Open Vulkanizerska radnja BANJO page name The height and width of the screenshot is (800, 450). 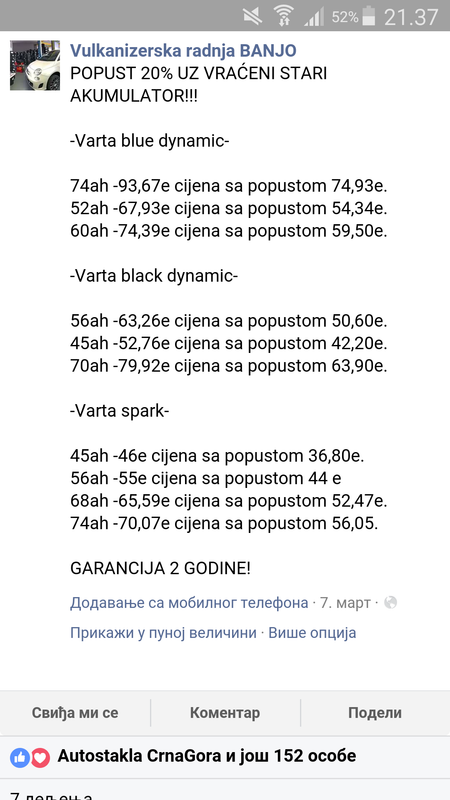[x=183, y=51]
